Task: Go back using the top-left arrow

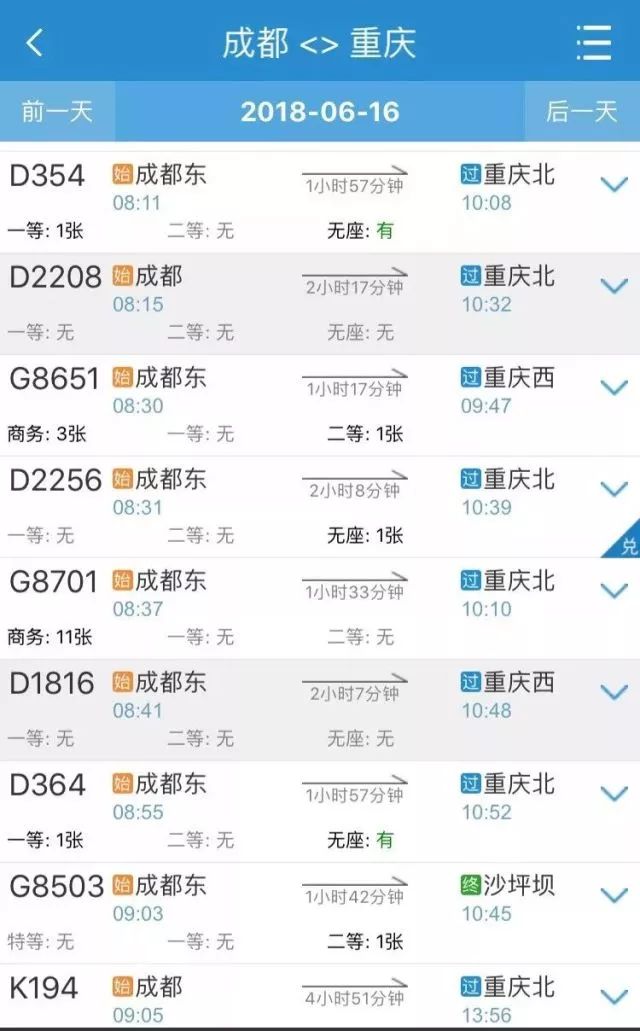Action: point(35,43)
